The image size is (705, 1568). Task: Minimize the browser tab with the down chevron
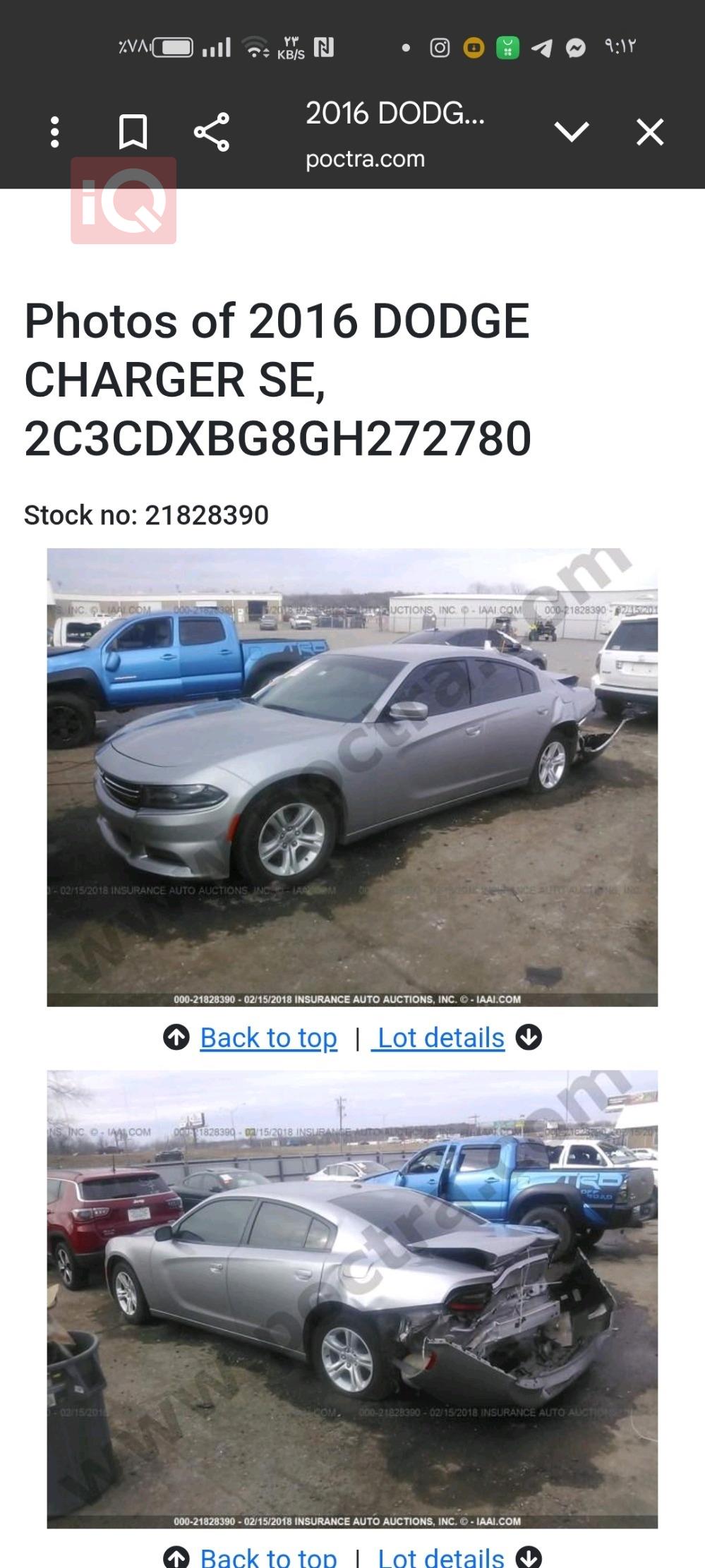(571, 132)
